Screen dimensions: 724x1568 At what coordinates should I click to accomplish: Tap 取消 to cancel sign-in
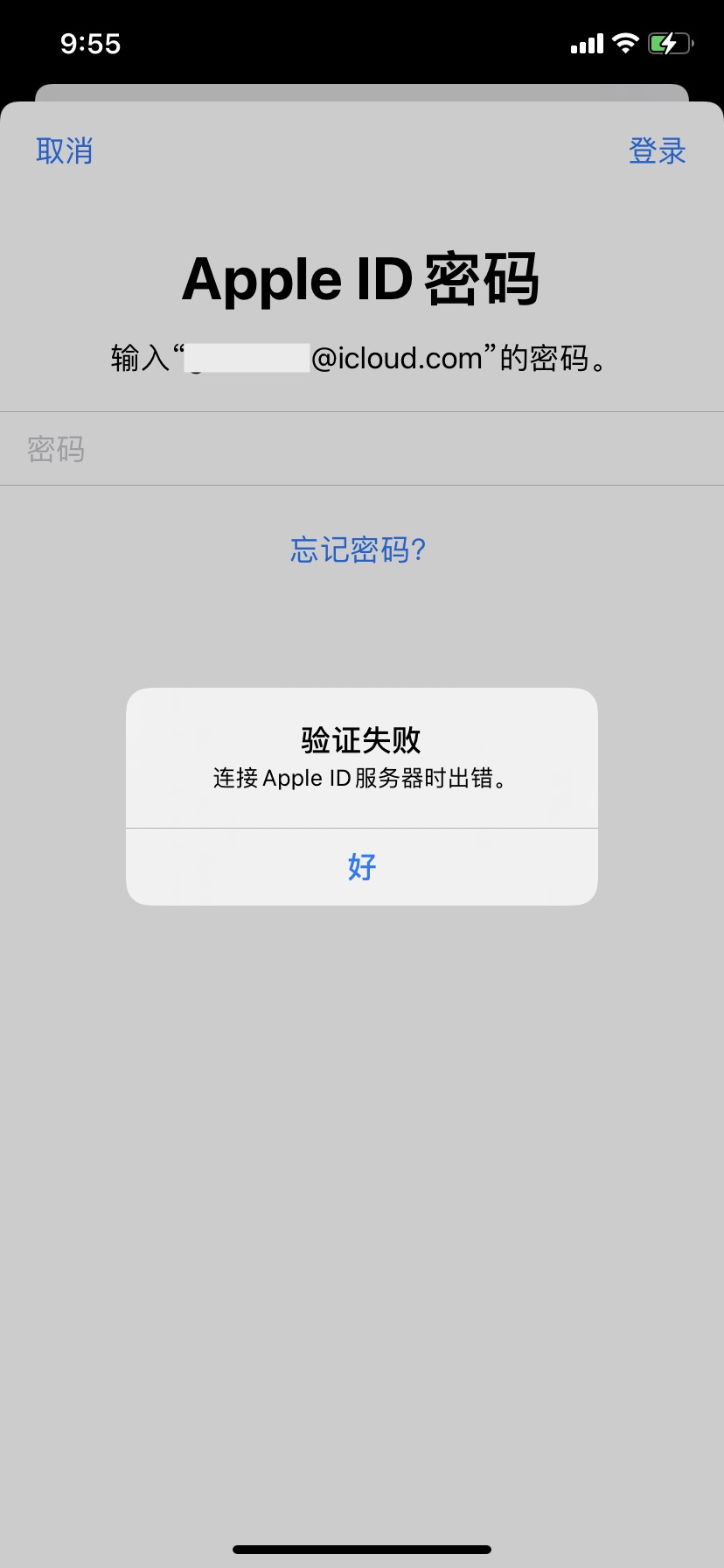pyautogui.click(x=64, y=151)
